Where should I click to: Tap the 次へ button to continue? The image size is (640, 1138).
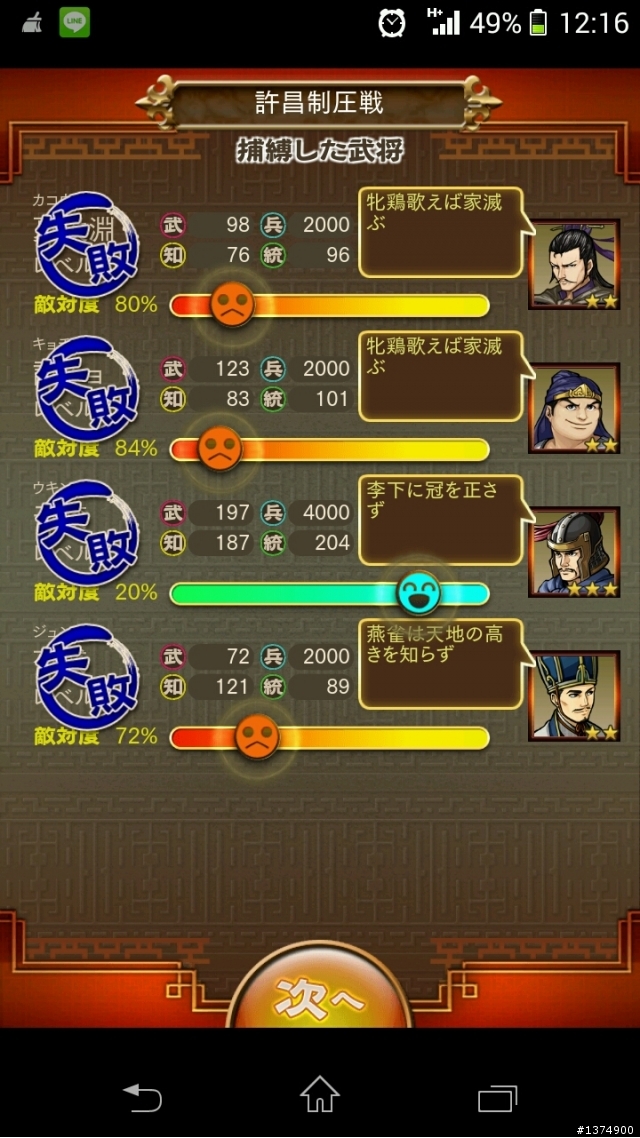tap(319, 990)
